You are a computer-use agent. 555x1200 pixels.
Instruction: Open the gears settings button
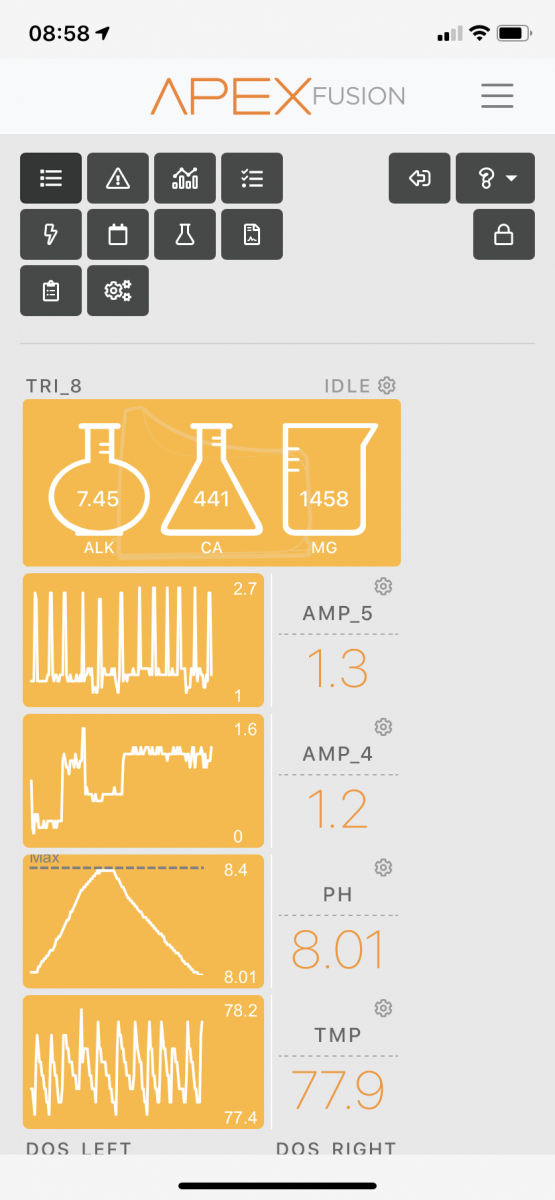click(118, 290)
